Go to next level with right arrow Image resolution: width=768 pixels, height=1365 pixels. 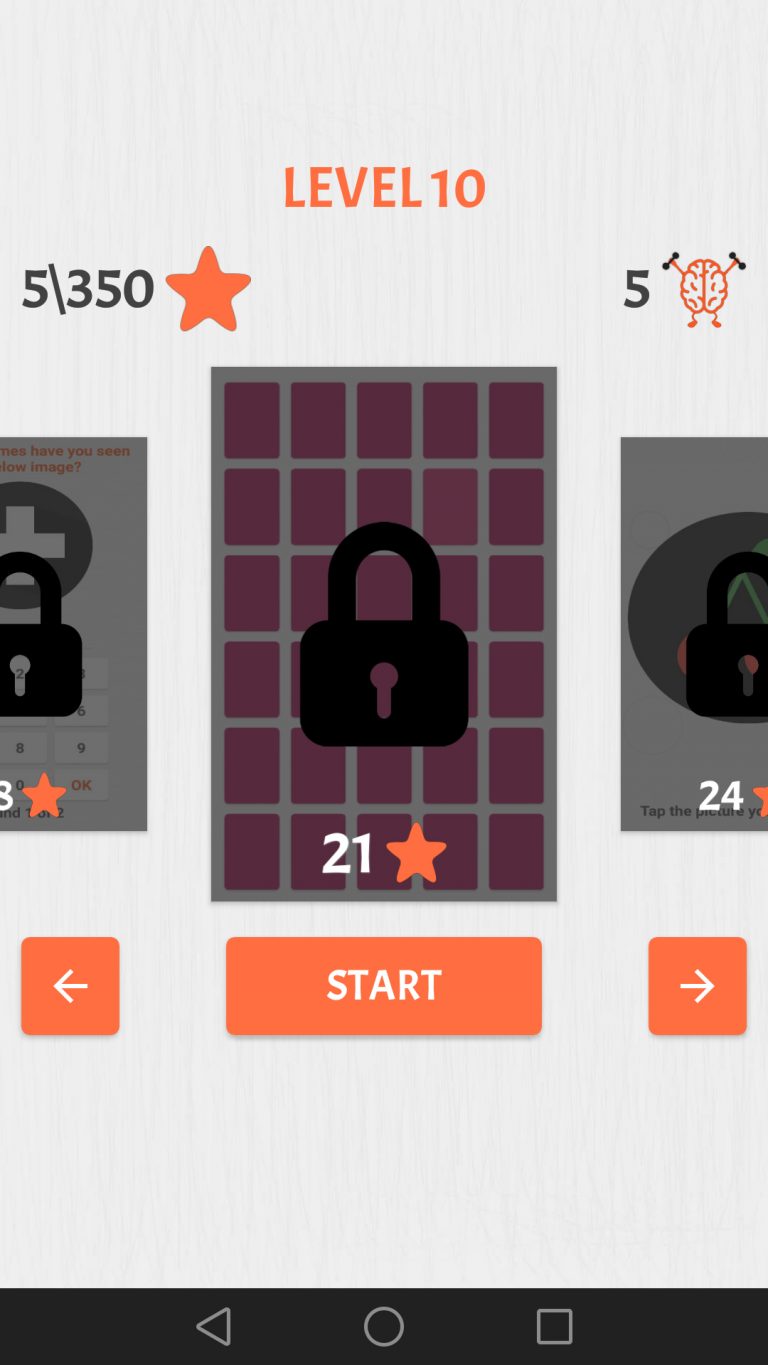click(697, 985)
